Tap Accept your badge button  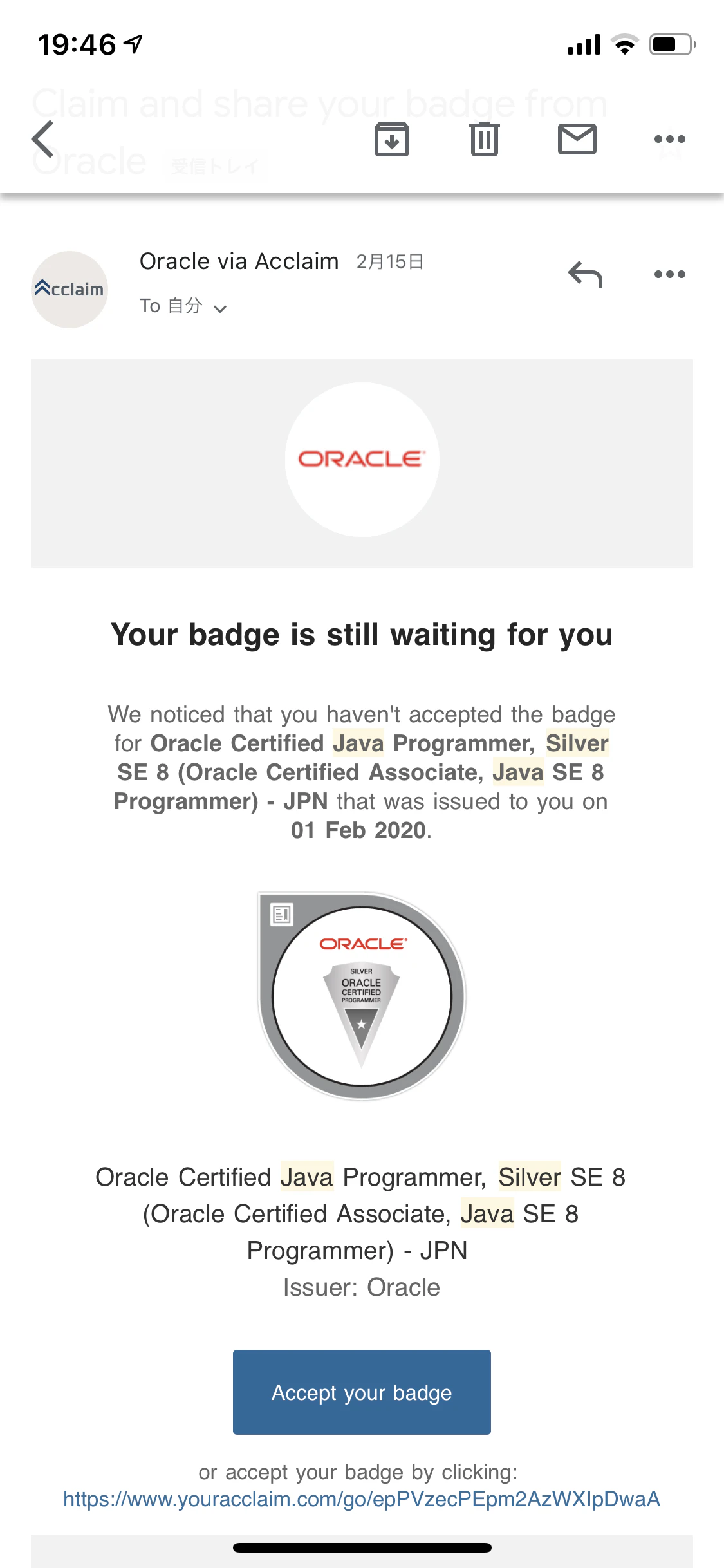362,1392
